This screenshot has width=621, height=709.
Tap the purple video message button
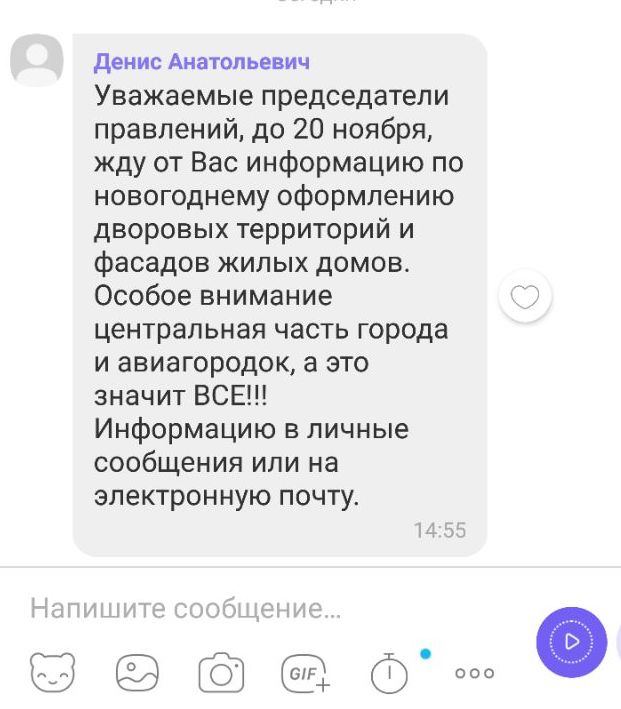click(571, 642)
